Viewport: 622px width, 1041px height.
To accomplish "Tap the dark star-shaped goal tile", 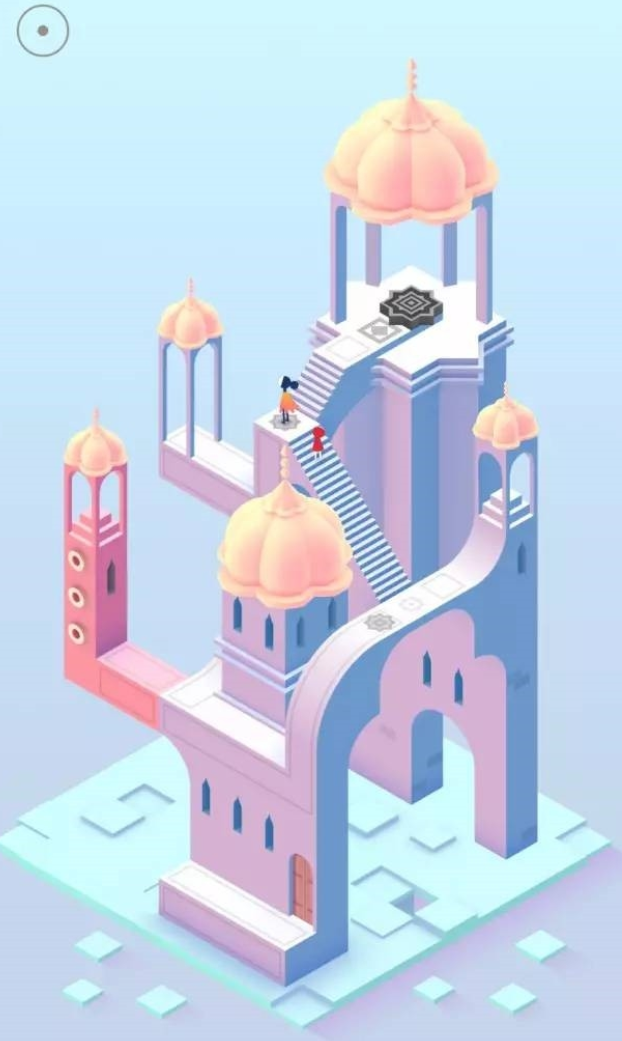I will (x=410, y=305).
